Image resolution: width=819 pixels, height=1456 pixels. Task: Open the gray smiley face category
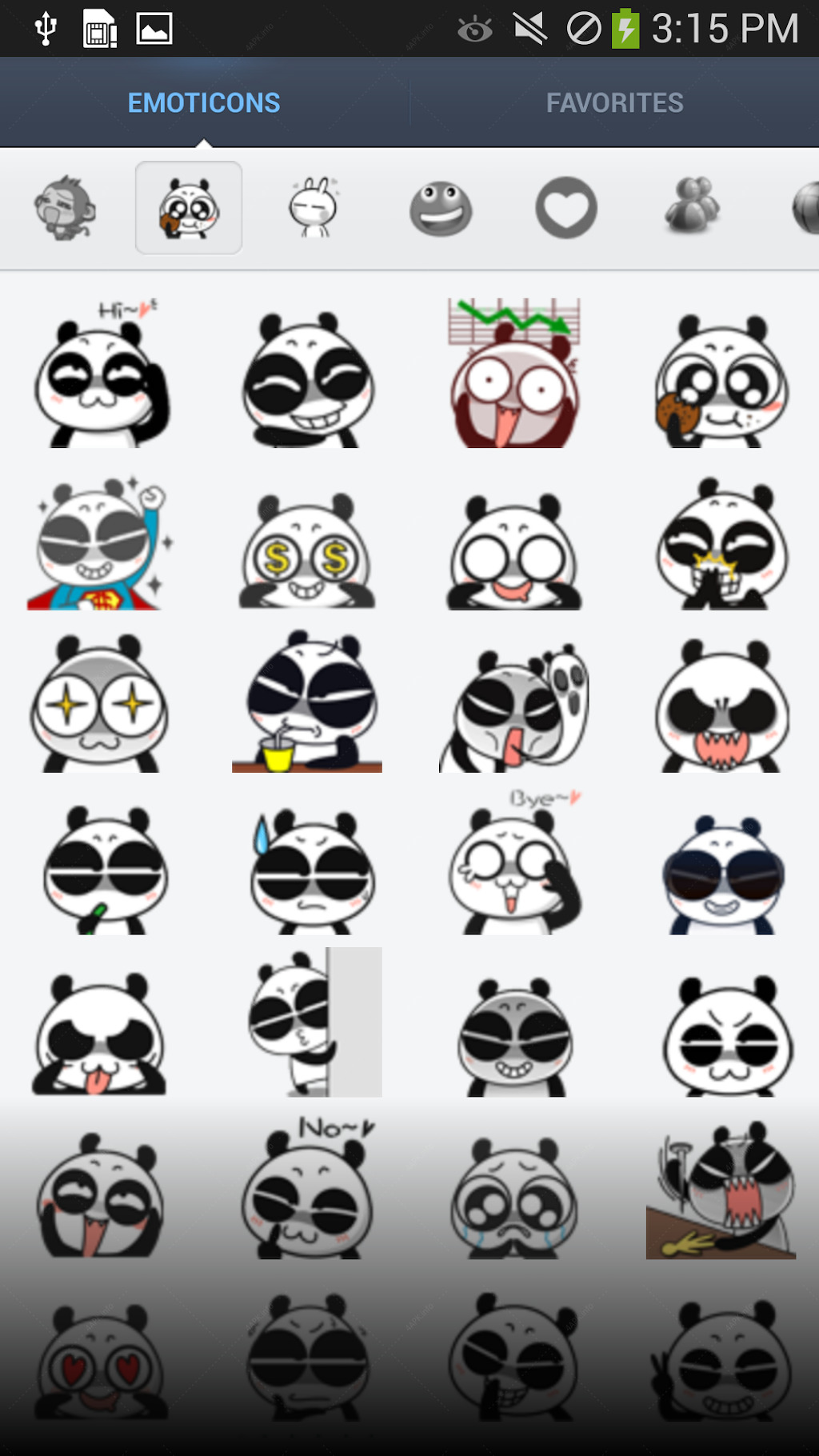pyautogui.click(x=441, y=209)
